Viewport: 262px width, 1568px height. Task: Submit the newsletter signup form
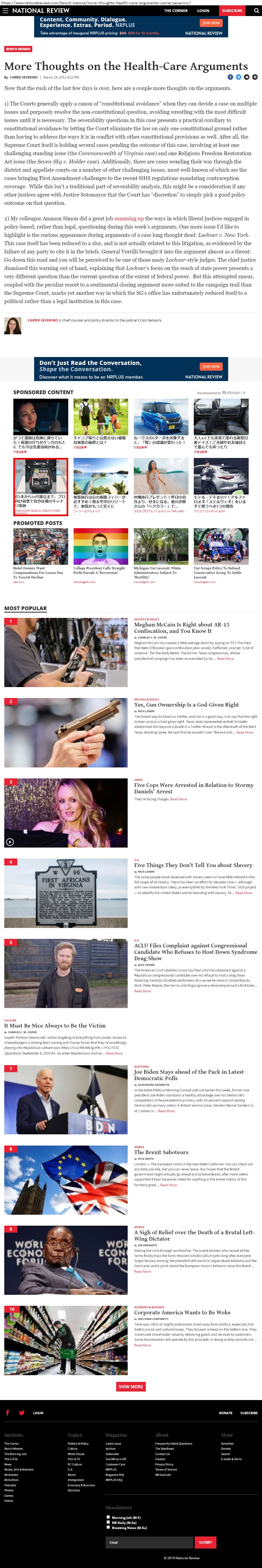pyautogui.click(x=205, y=1542)
